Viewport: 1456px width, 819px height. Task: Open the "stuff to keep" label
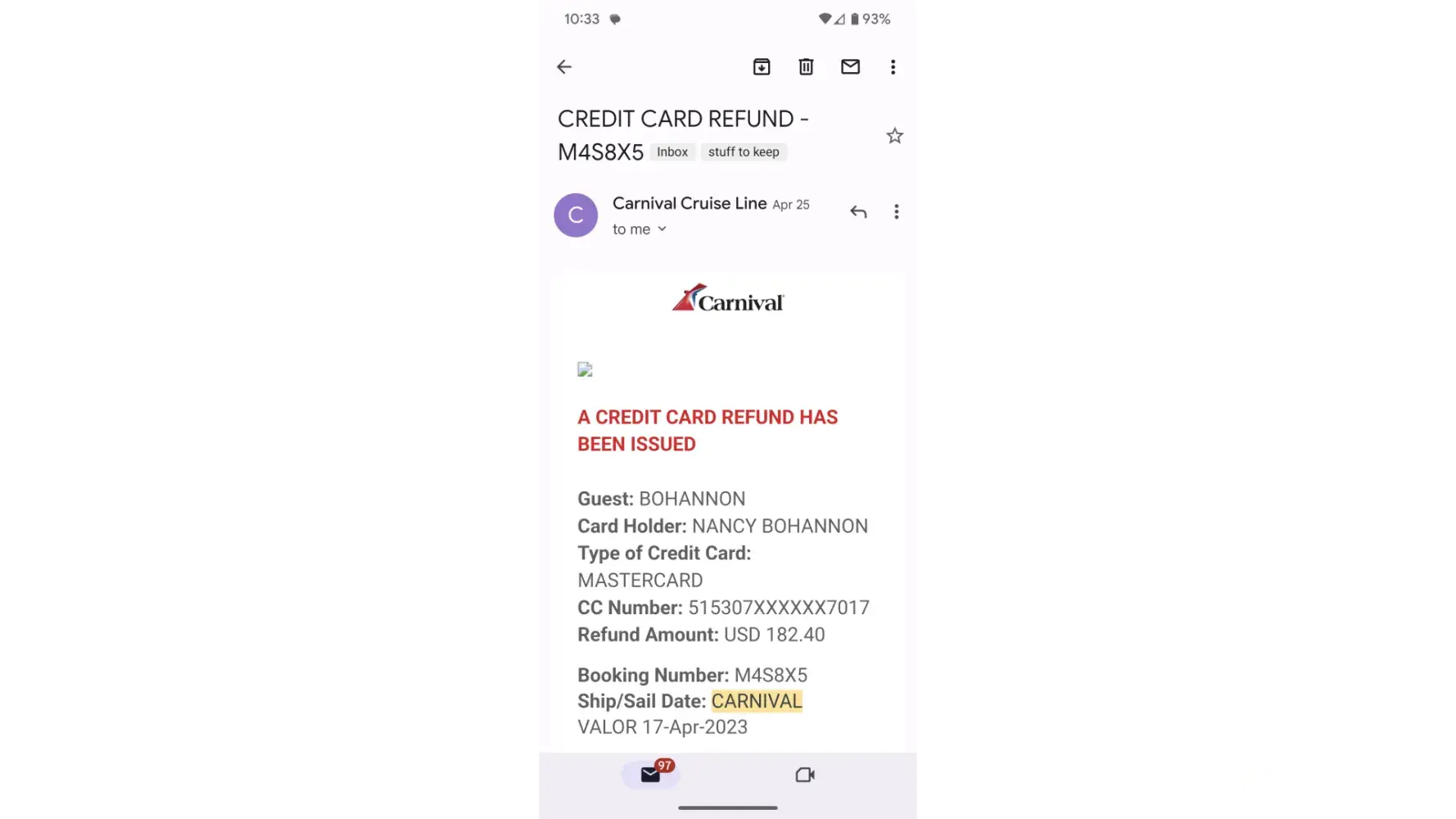coord(743,152)
